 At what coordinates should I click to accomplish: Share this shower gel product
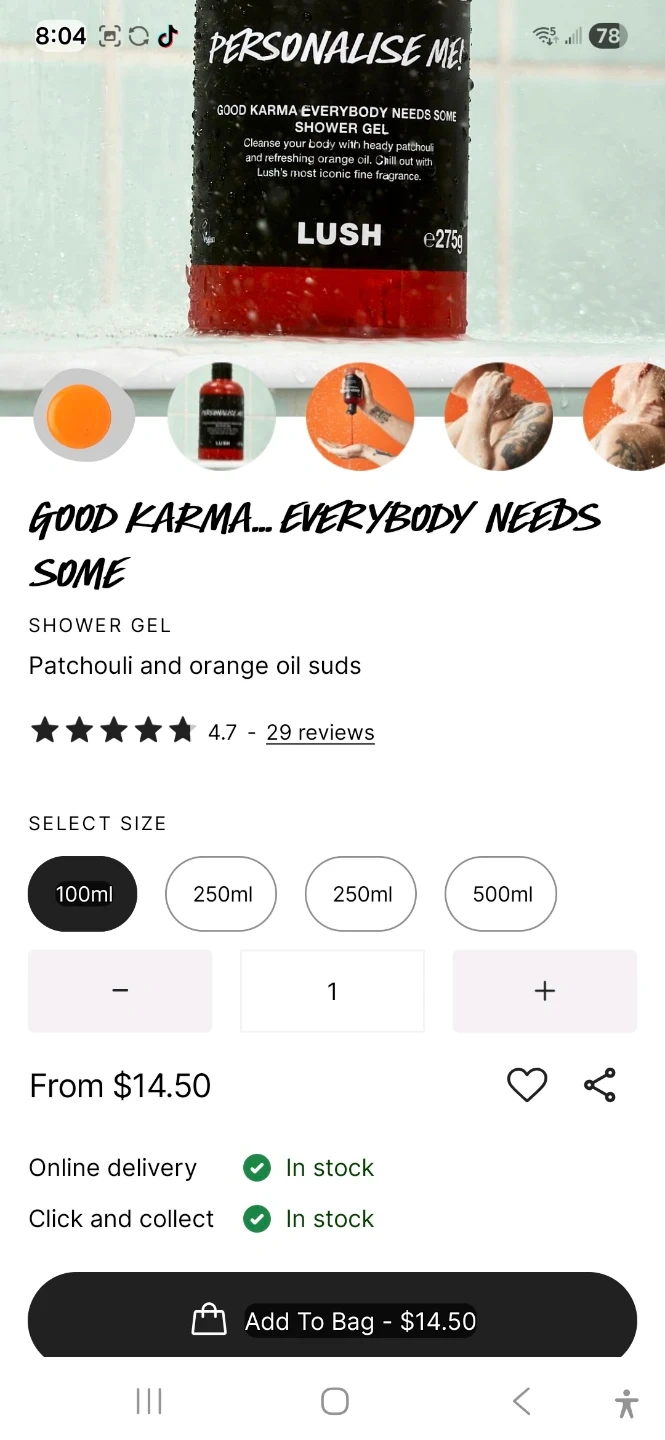pos(599,1085)
